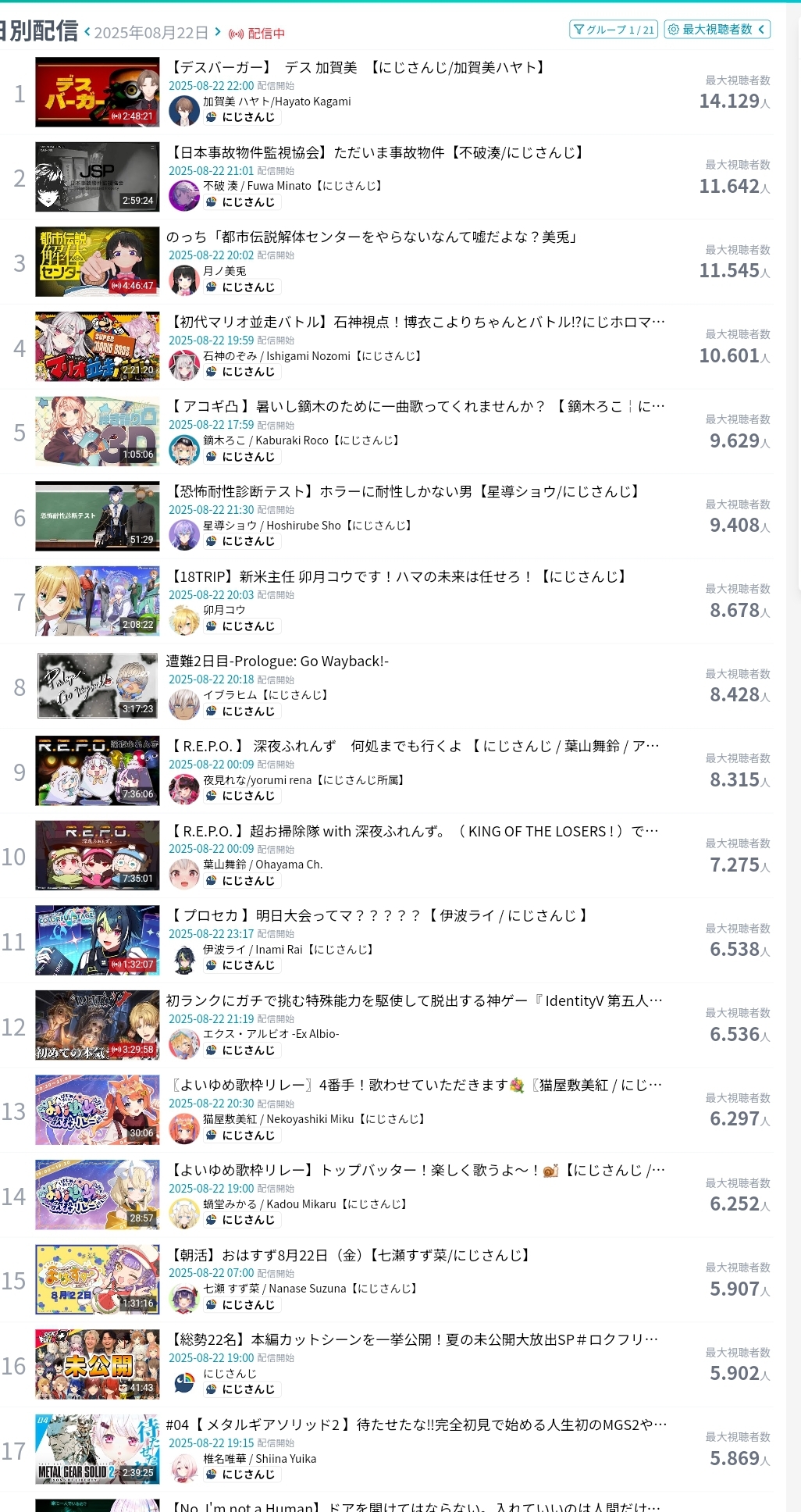The height and width of the screenshot is (1512, 801).
Task: Go to the next date
Action: tap(218, 32)
